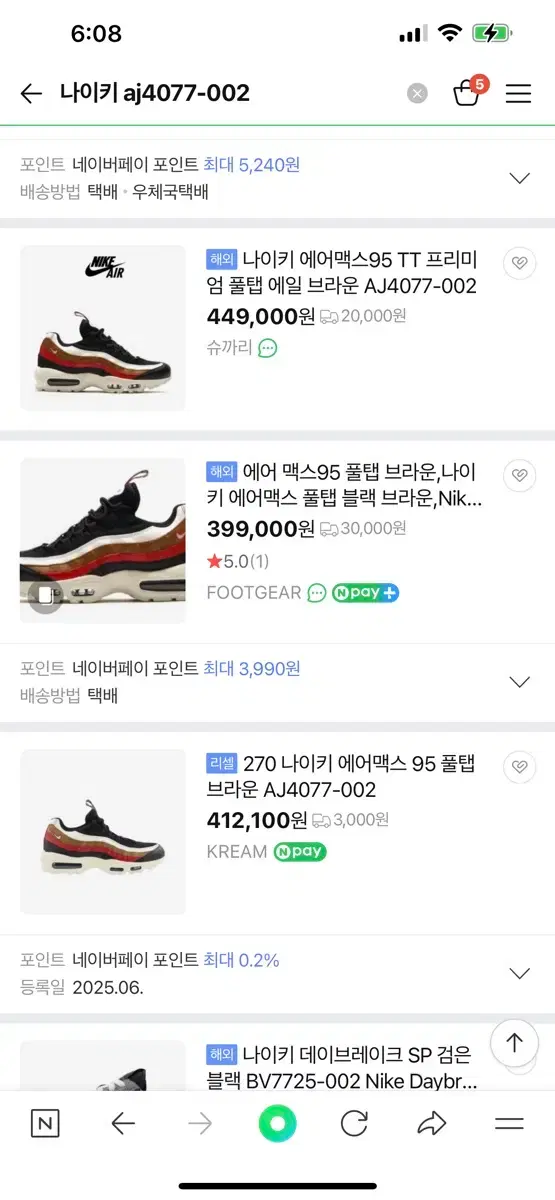Viewport: 555px width, 1200px height.
Task: Open the shopping basket
Action: point(466,93)
